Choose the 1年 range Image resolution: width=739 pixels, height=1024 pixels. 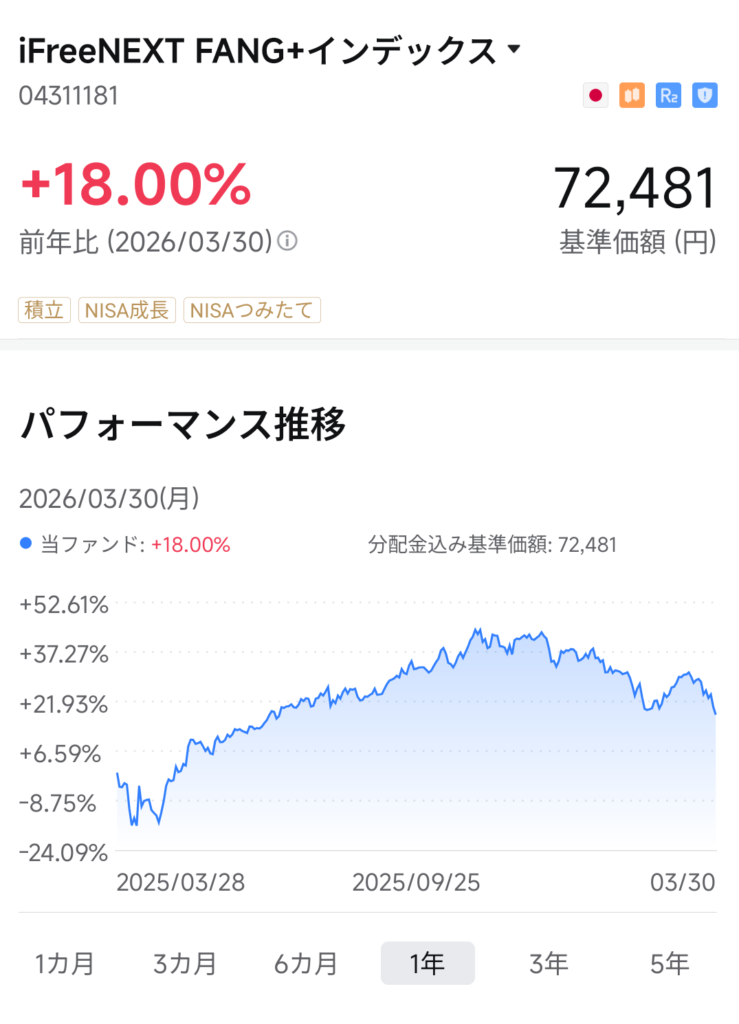pyautogui.click(x=427, y=964)
